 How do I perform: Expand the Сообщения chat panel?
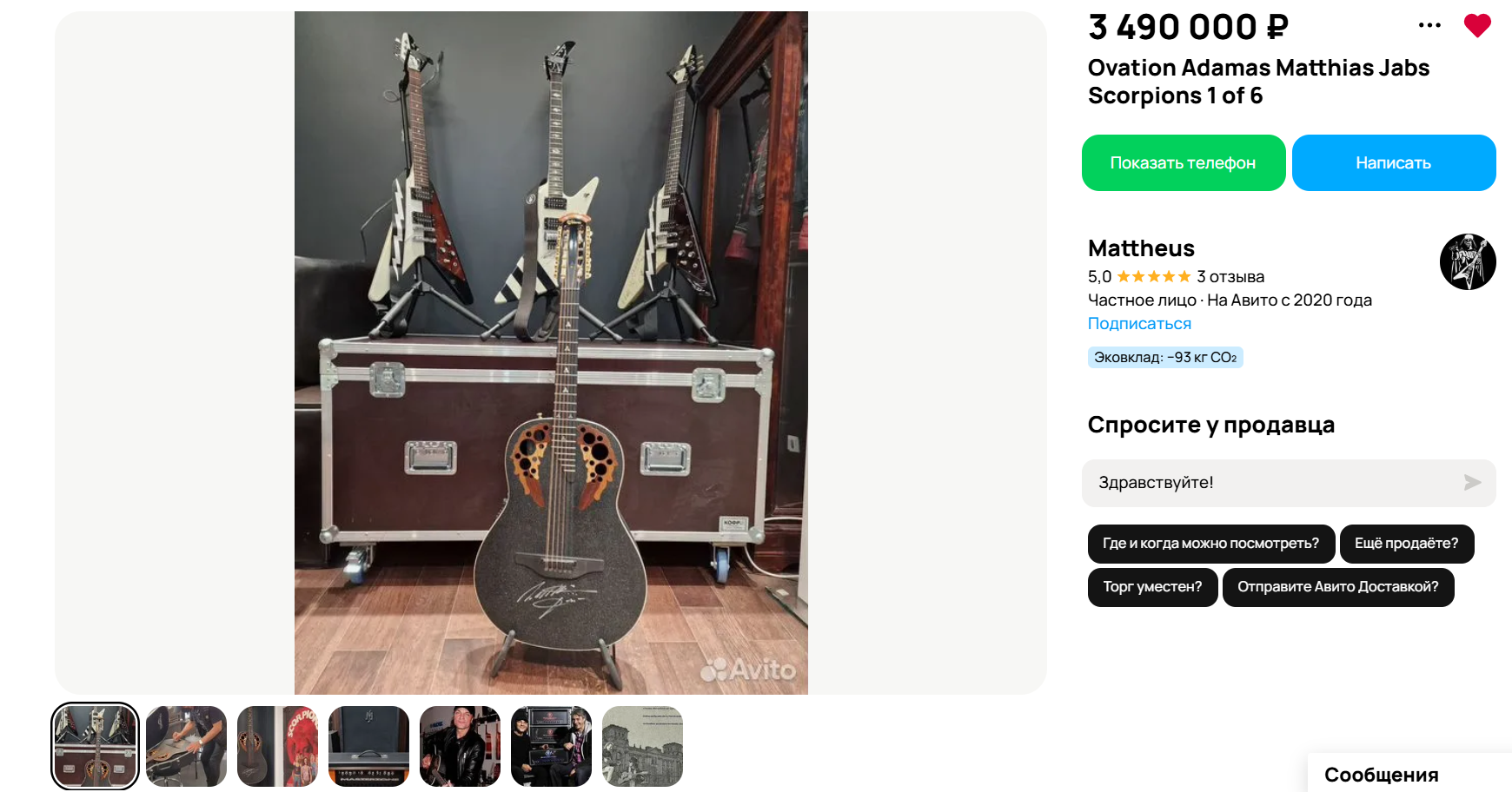pos(1381,775)
